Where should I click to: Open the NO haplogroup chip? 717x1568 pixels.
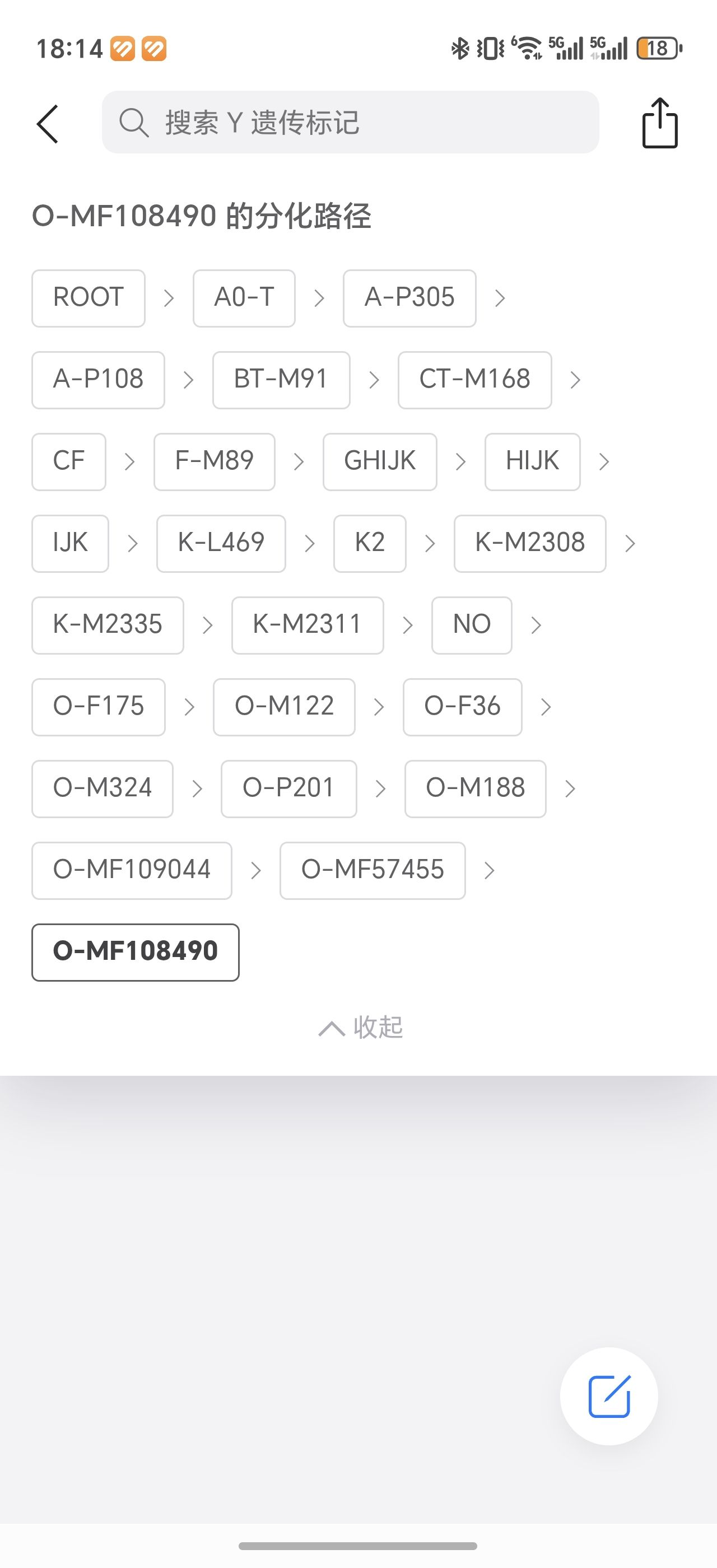click(x=471, y=625)
